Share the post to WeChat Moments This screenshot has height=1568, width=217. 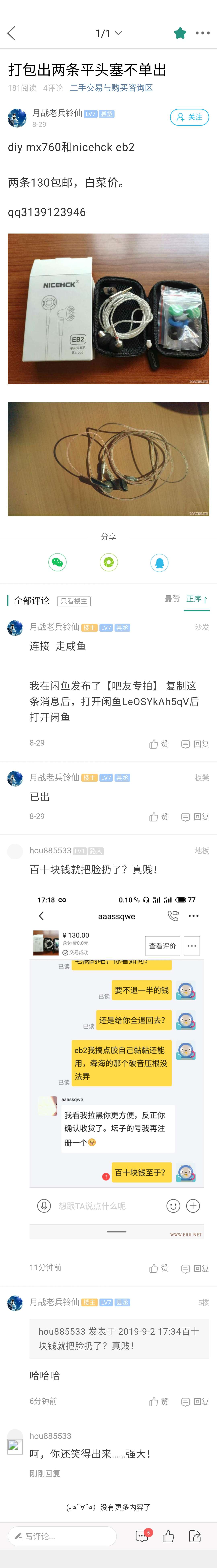[x=108, y=562]
